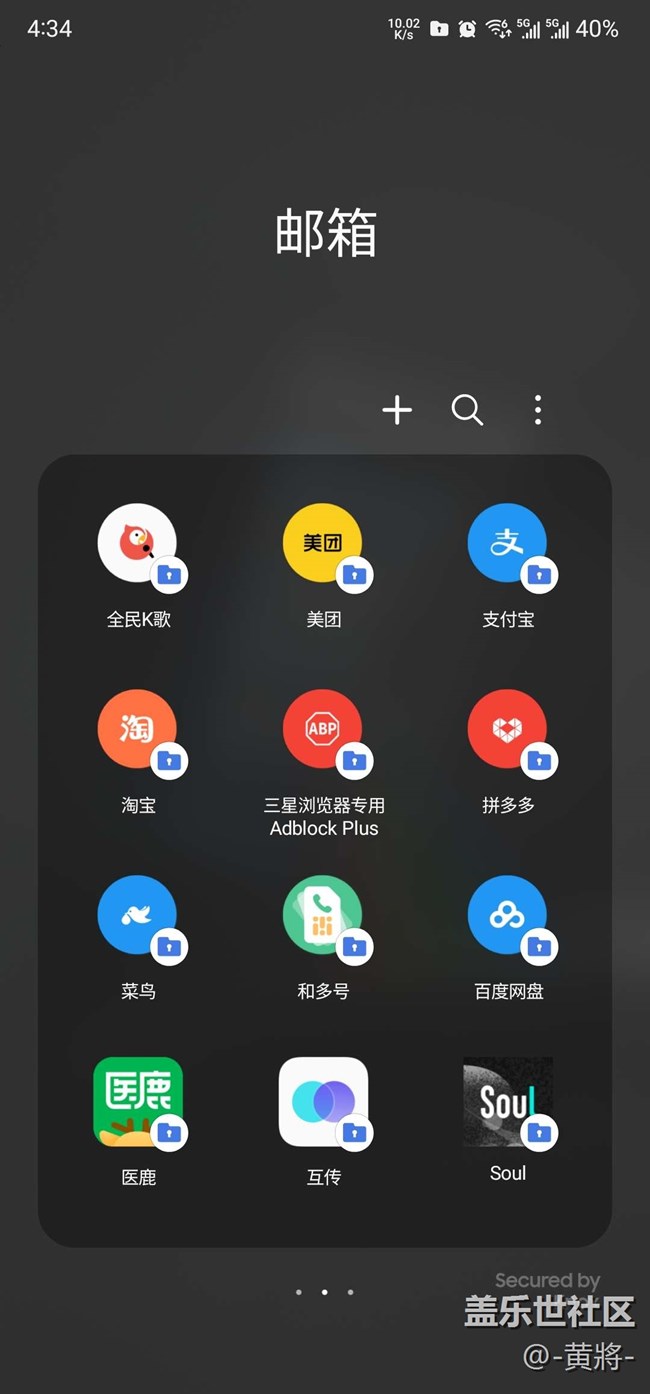Open the three-dot overflow menu

[x=538, y=410]
